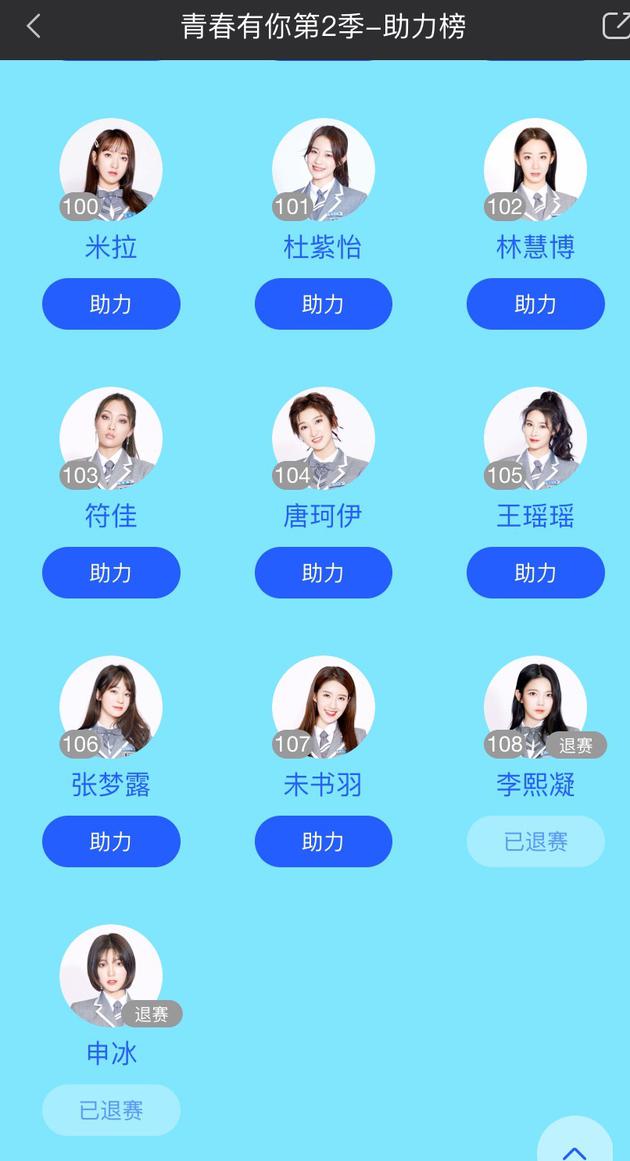Boost 杜紫怡 with the 助力 button
This screenshot has width=630, height=1161.
coord(323,304)
